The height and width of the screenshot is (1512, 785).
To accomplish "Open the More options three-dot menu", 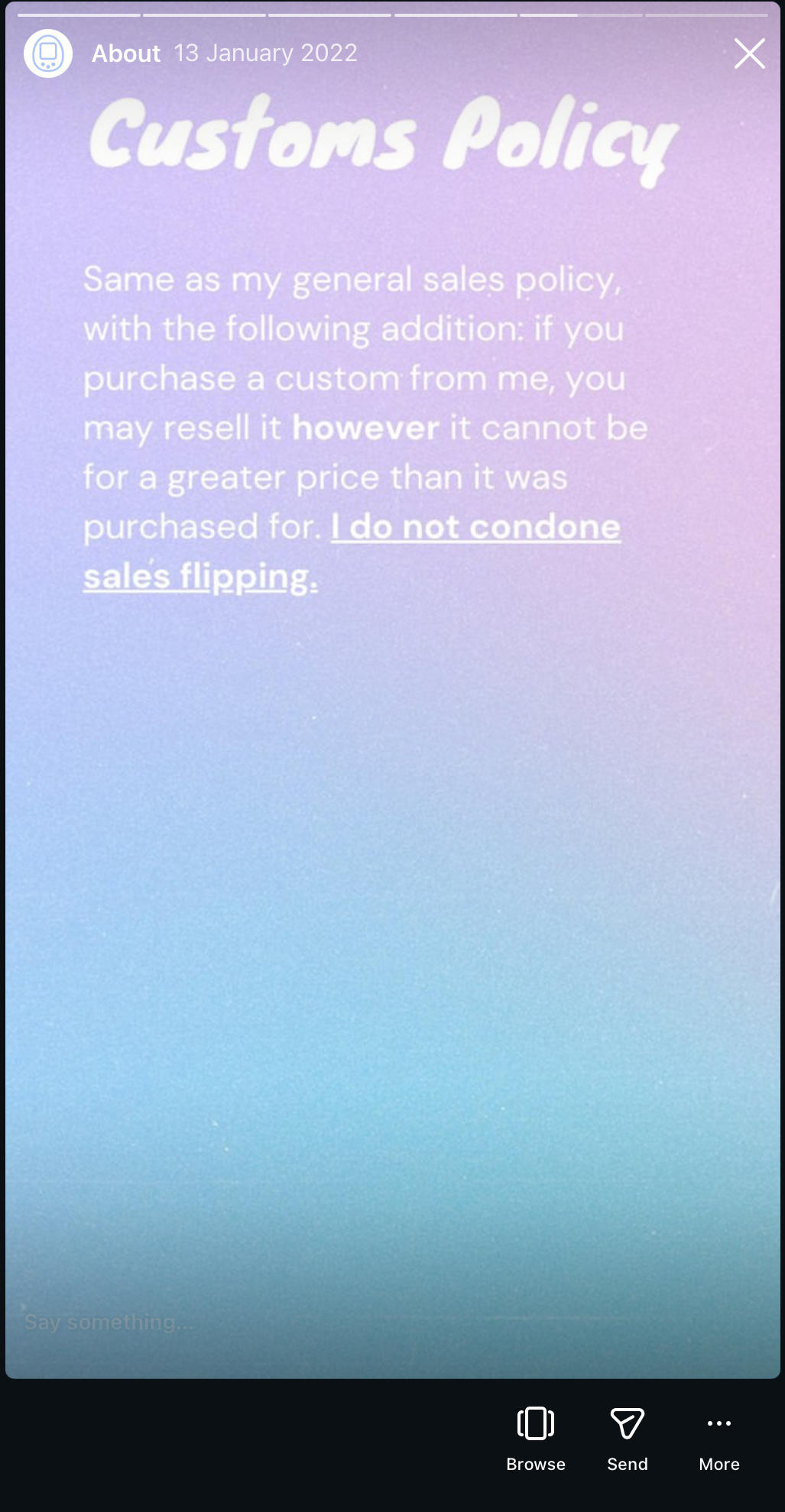I will pyautogui.click(x=718, y=1423).
